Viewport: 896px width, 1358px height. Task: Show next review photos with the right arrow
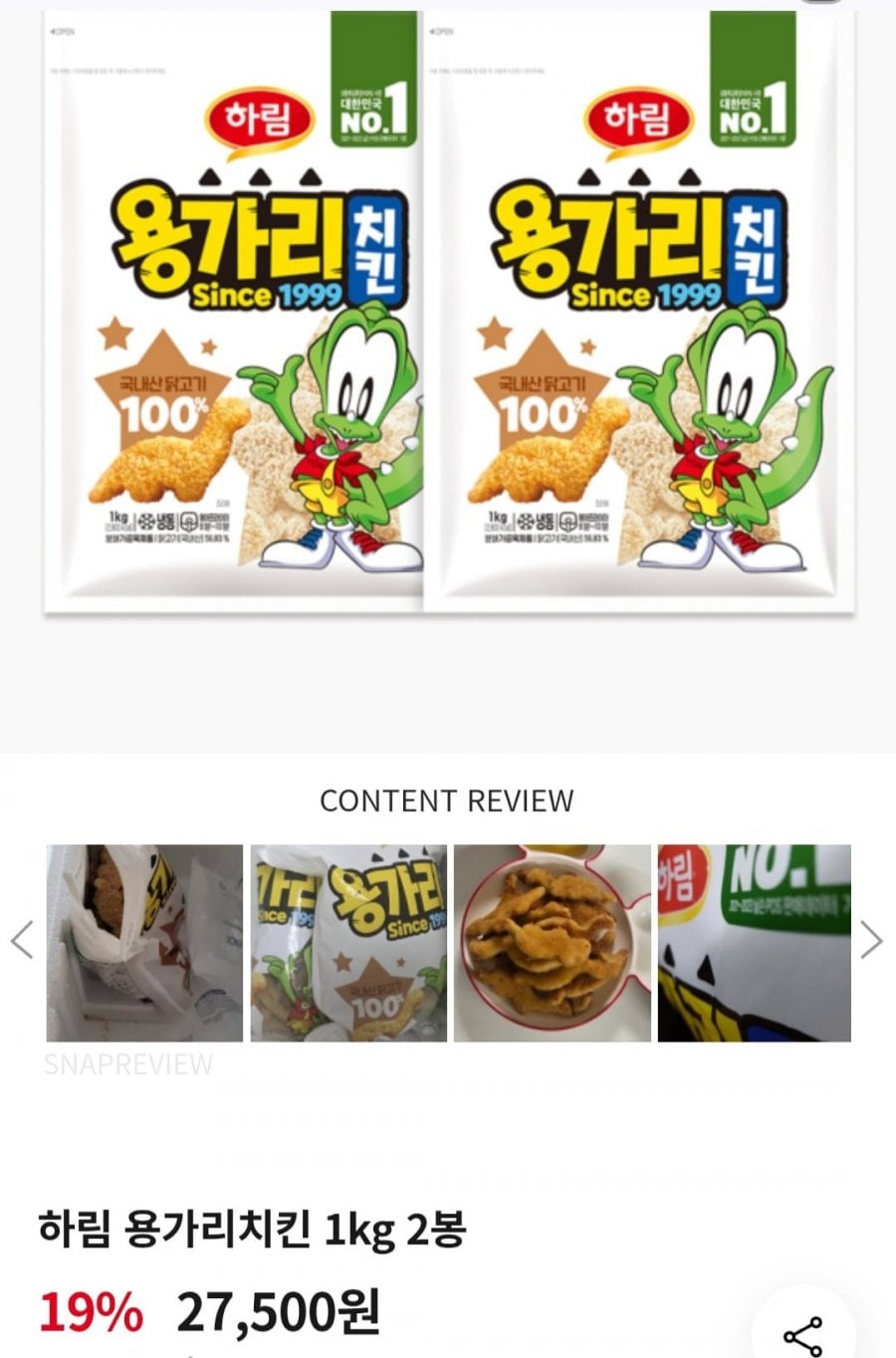pyautogui.click(x=871, y=940)
